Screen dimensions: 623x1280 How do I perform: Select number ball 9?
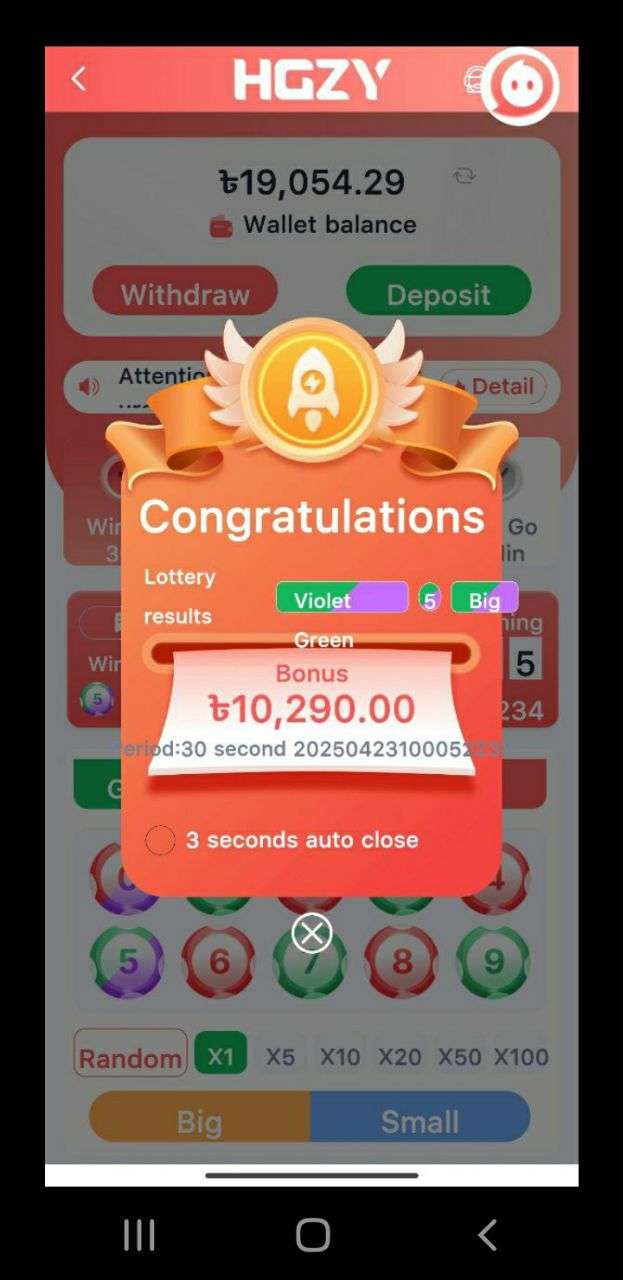pyautogui.click(x=493, y=962)
